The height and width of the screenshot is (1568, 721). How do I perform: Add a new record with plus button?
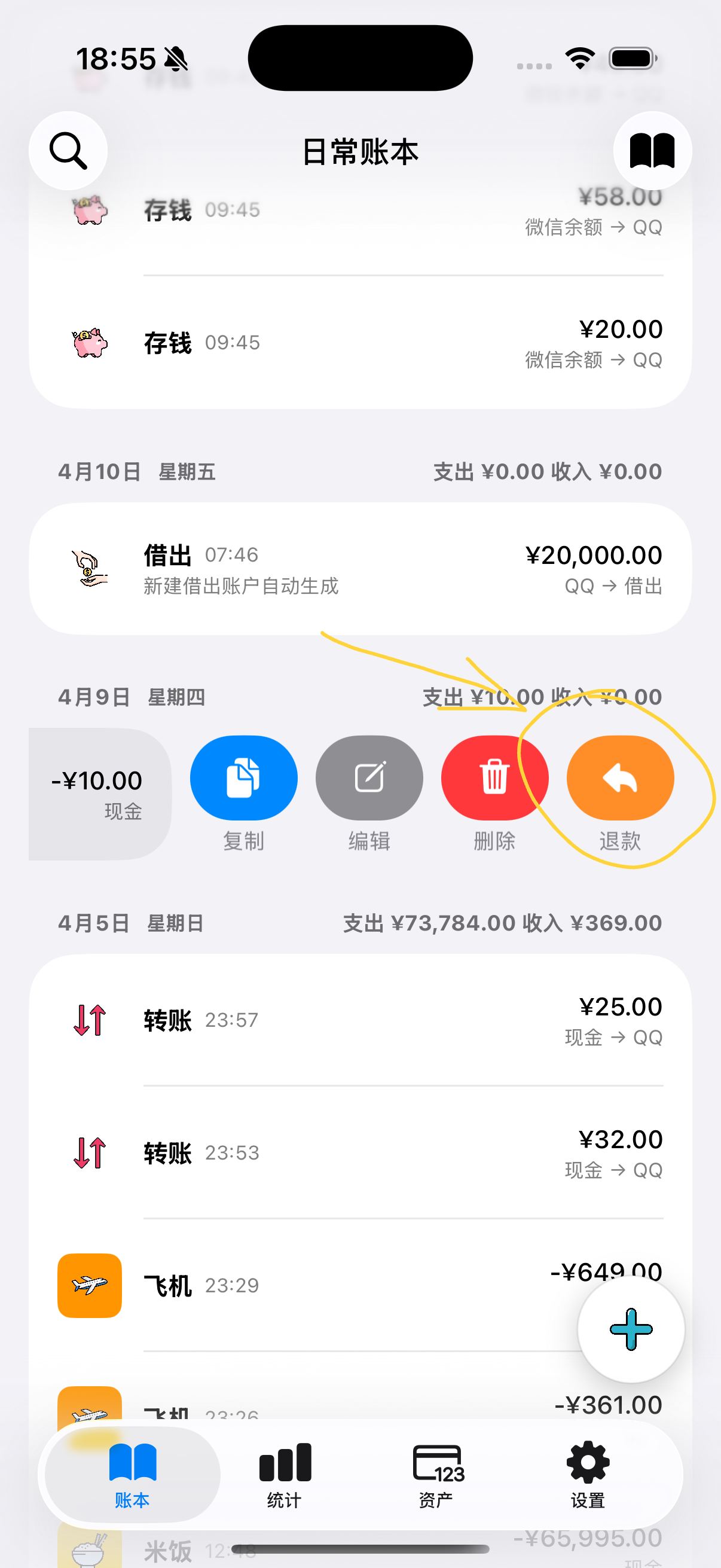point(630,1329)
